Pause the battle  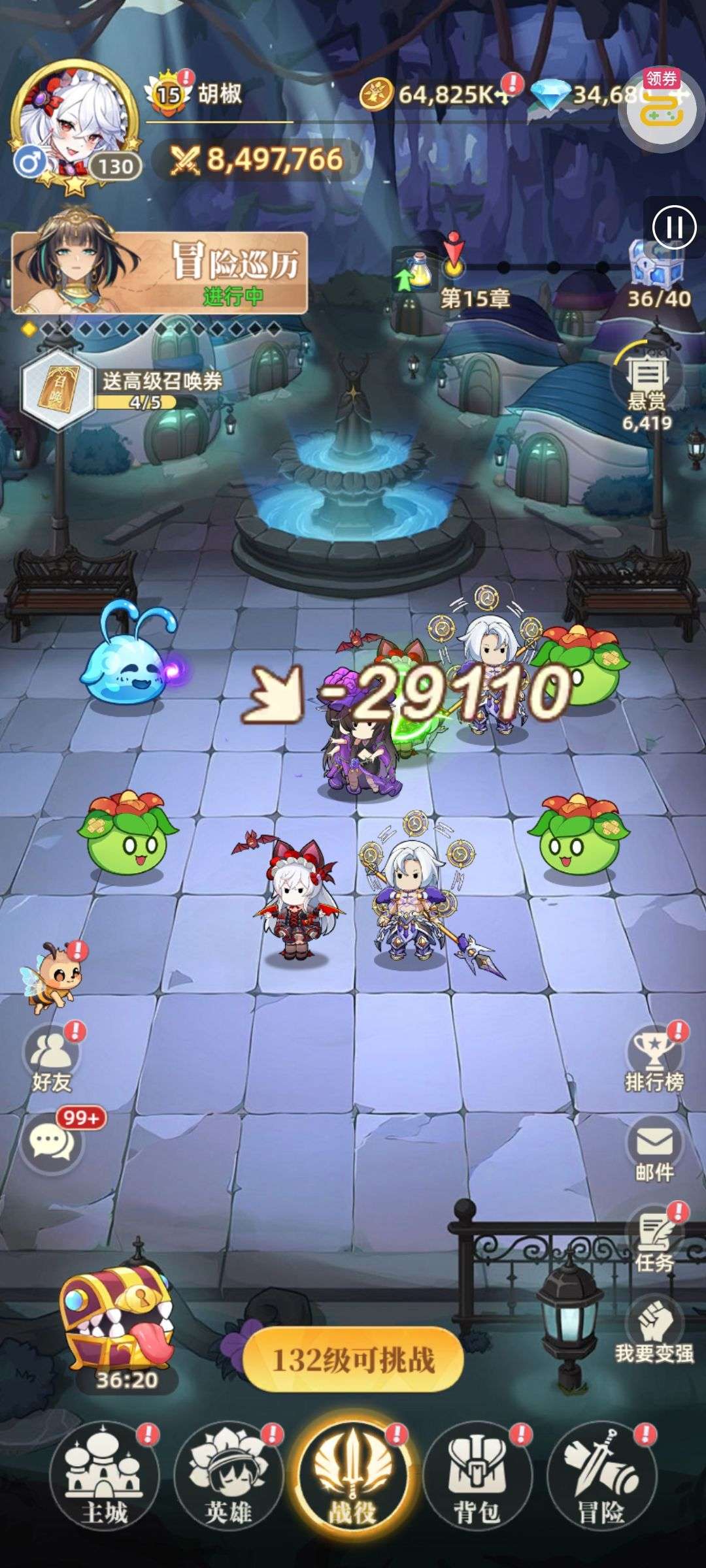pos(674,228)
